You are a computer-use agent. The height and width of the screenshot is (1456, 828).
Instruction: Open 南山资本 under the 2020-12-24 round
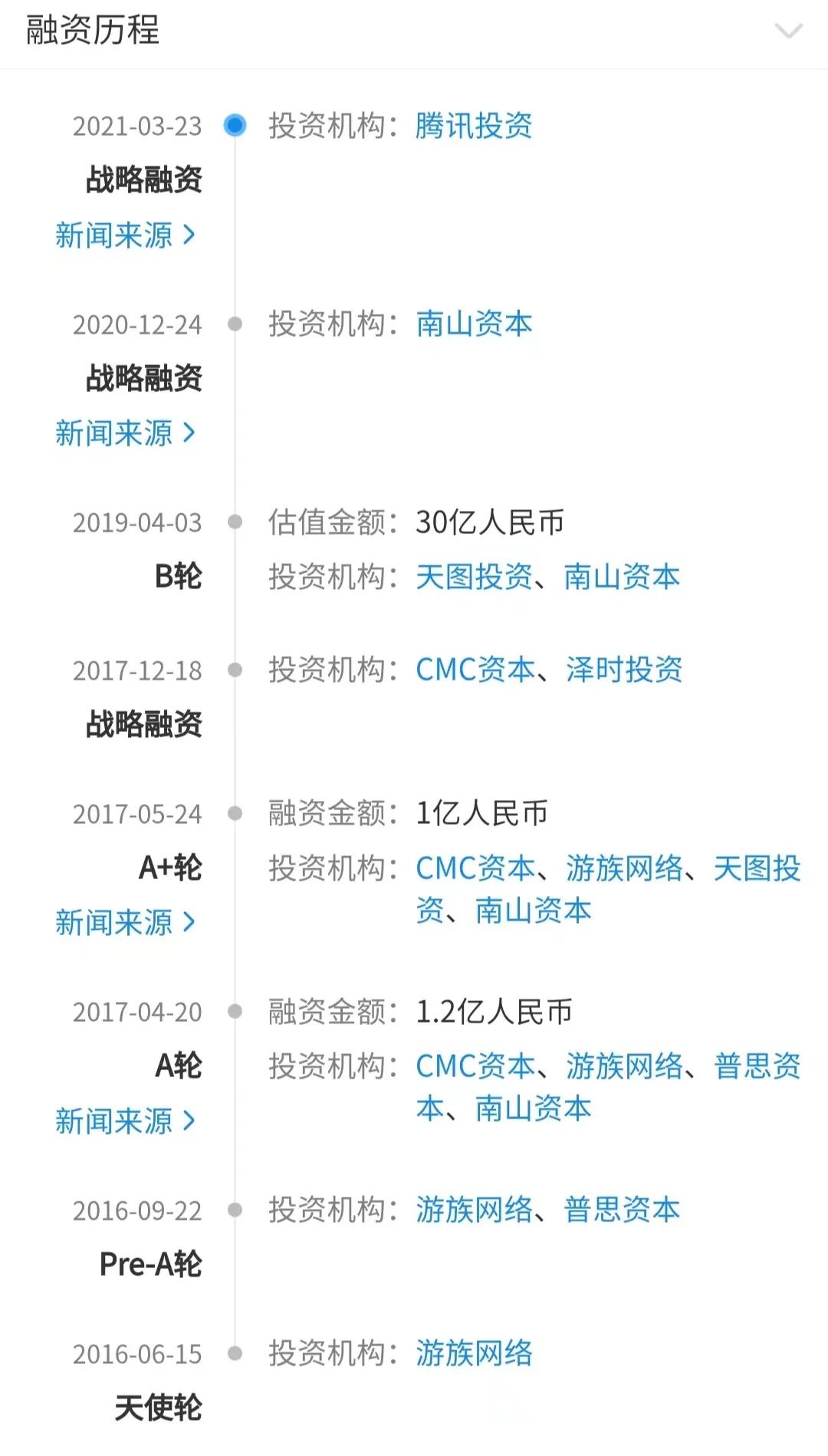474,324
